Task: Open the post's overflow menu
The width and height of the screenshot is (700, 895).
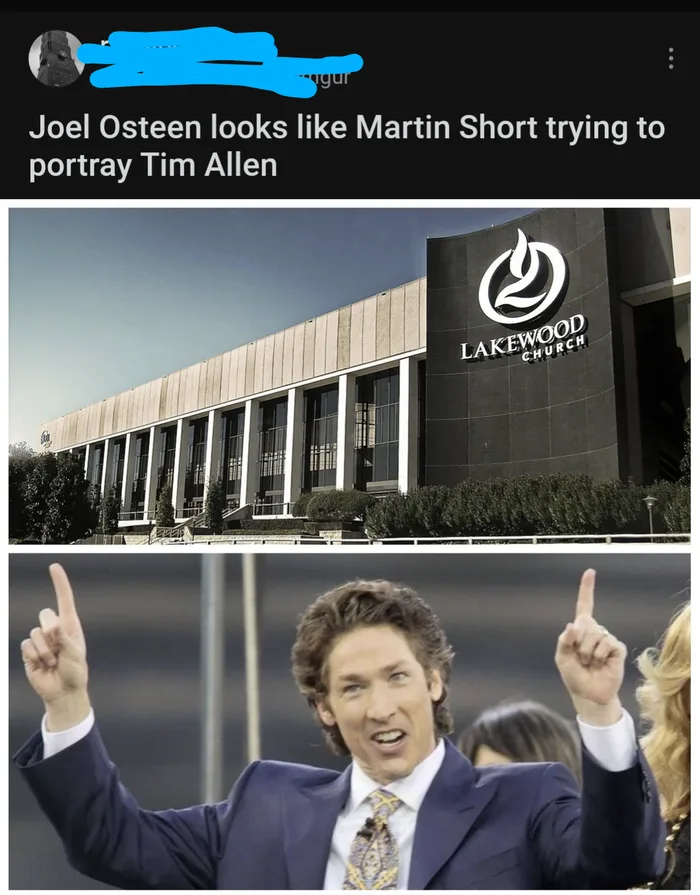Action: pyautogui.click(x=670, y=59)
